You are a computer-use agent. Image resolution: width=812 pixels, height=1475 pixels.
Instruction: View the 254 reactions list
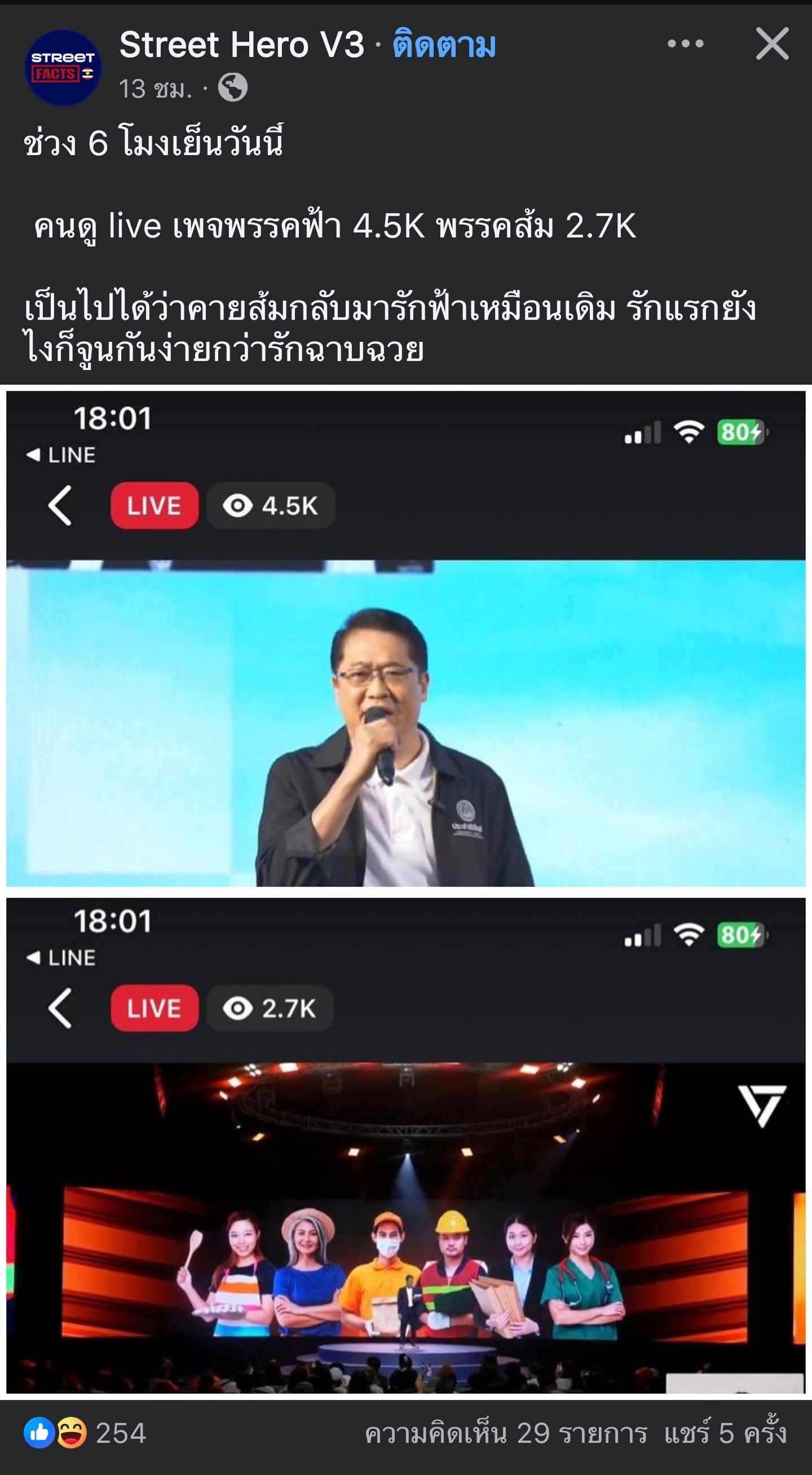click(x=86, y=1433)
